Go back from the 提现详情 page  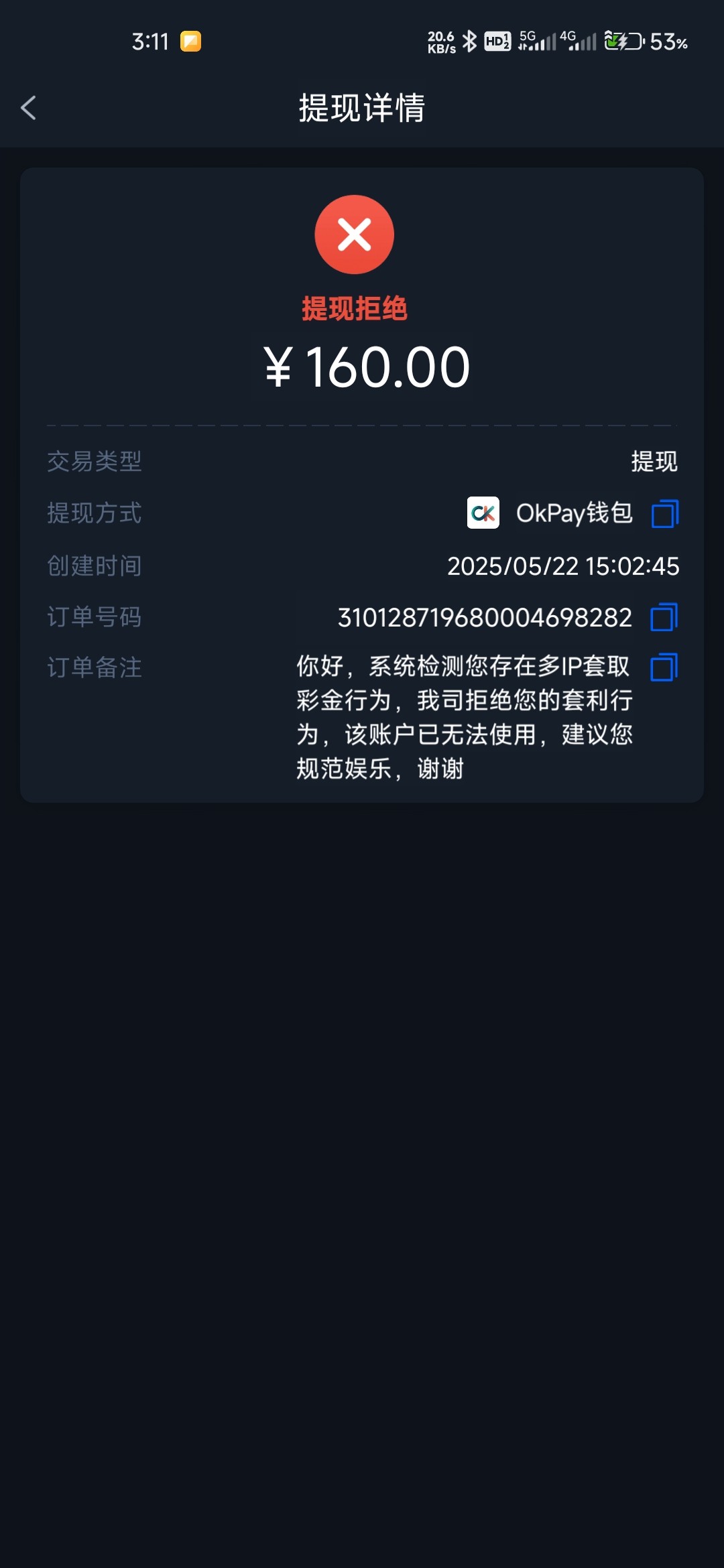(x=28, y=108)
